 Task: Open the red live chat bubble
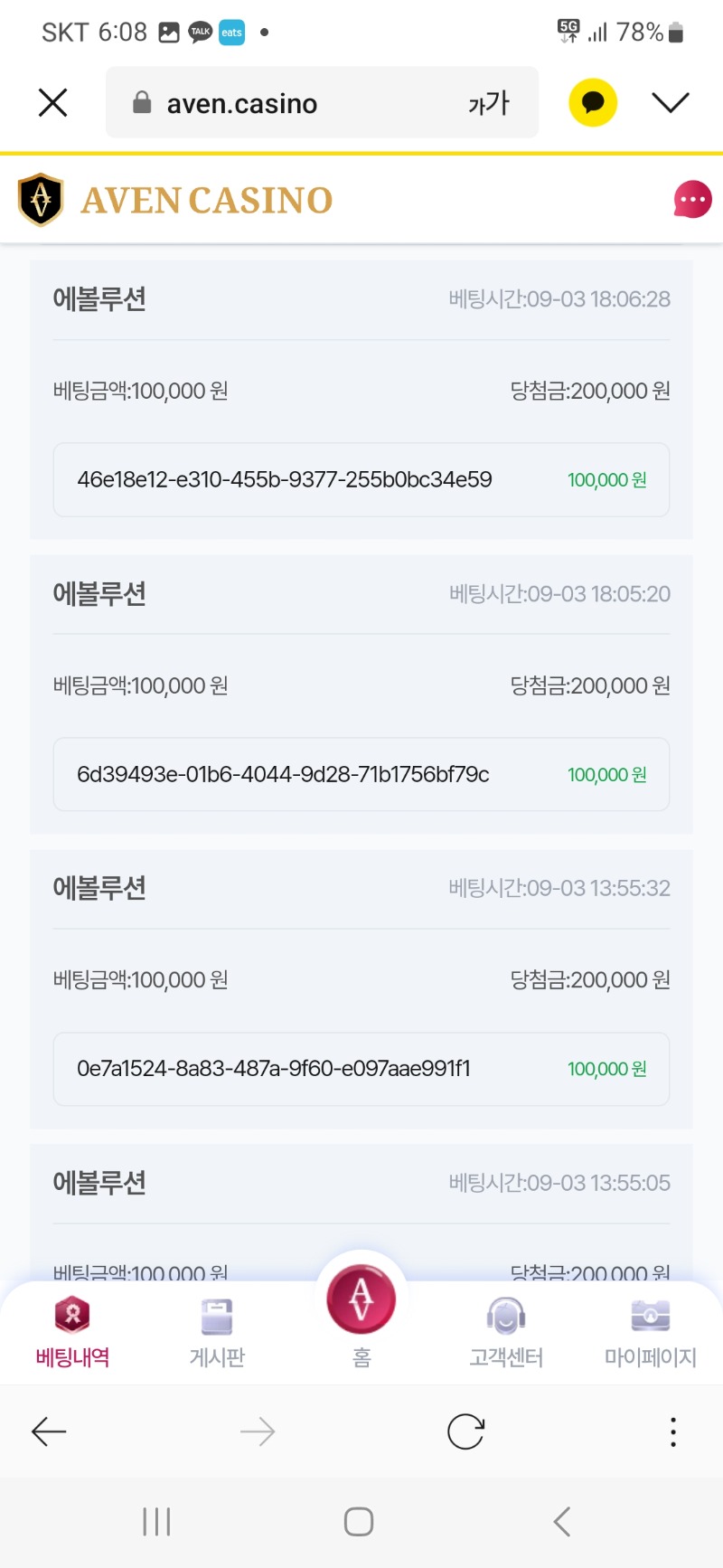pyautogui.click(x=692, y=200)
